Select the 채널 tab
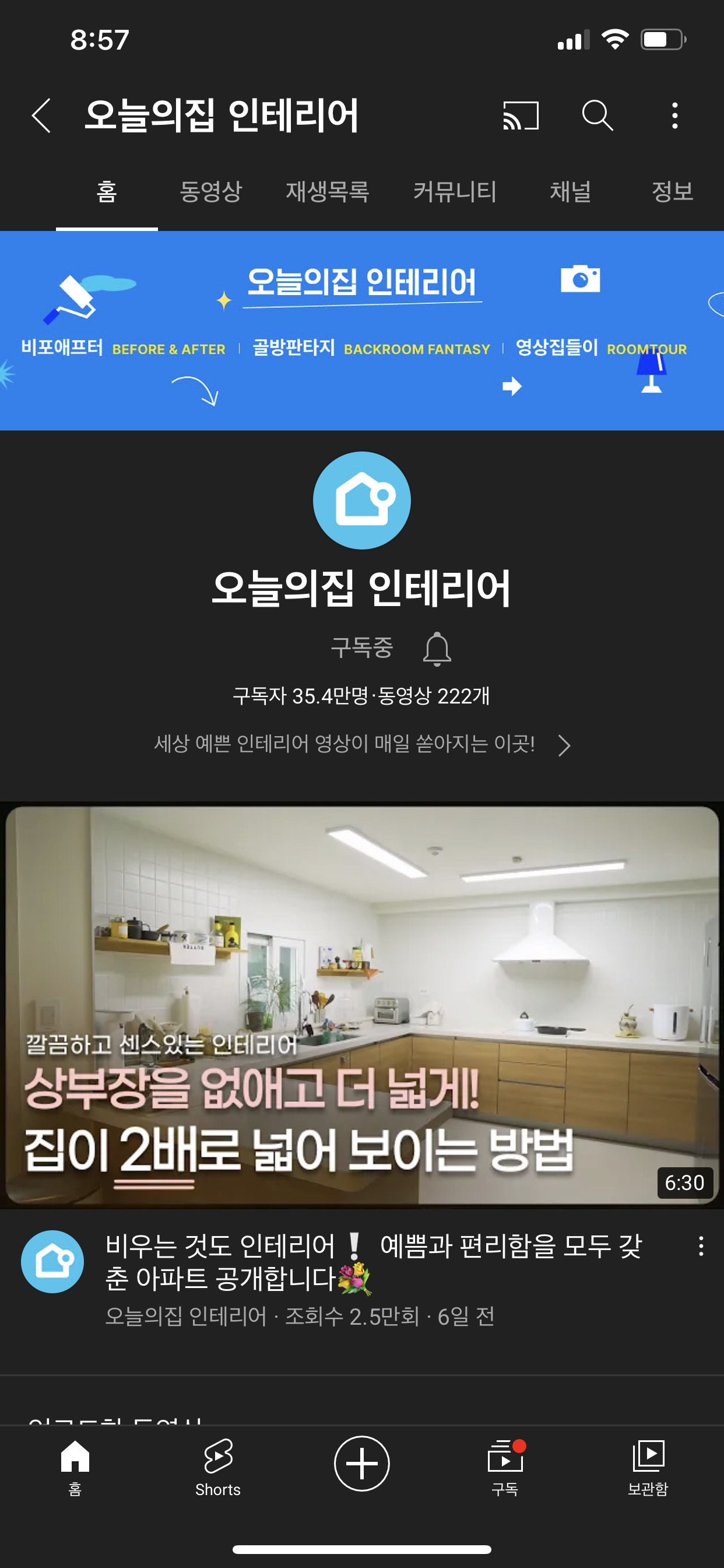The width and height of the screenshot is (724, 1568). (x=570, y=192)
